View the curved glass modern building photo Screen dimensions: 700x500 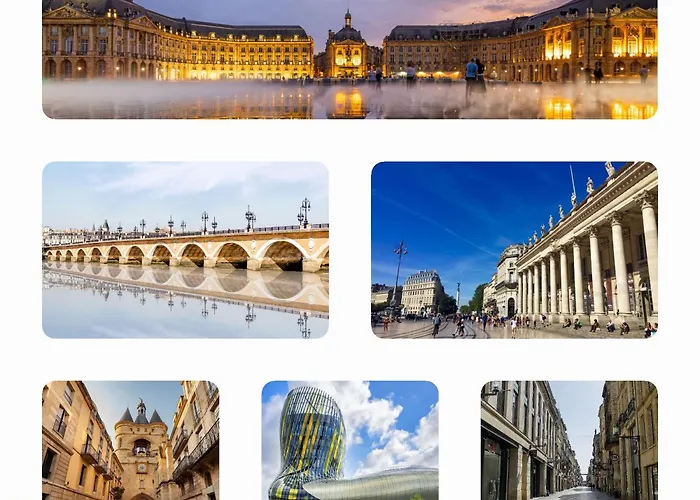click(349, 440)
